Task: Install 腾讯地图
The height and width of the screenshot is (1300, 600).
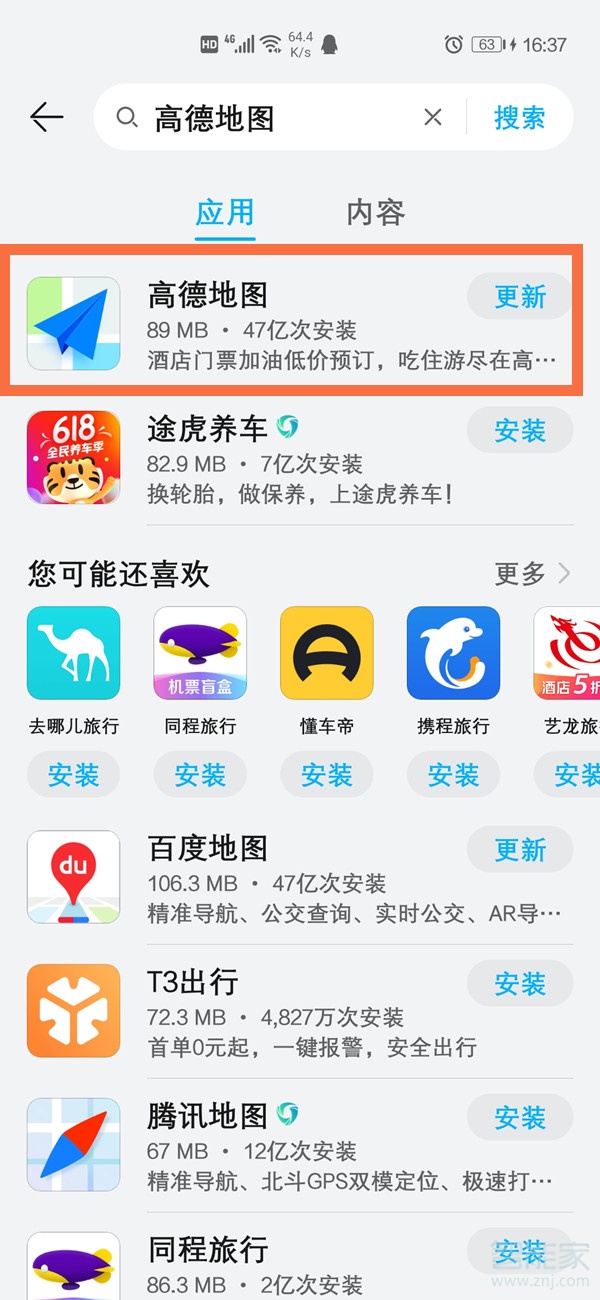Action: click(520, 1118)
